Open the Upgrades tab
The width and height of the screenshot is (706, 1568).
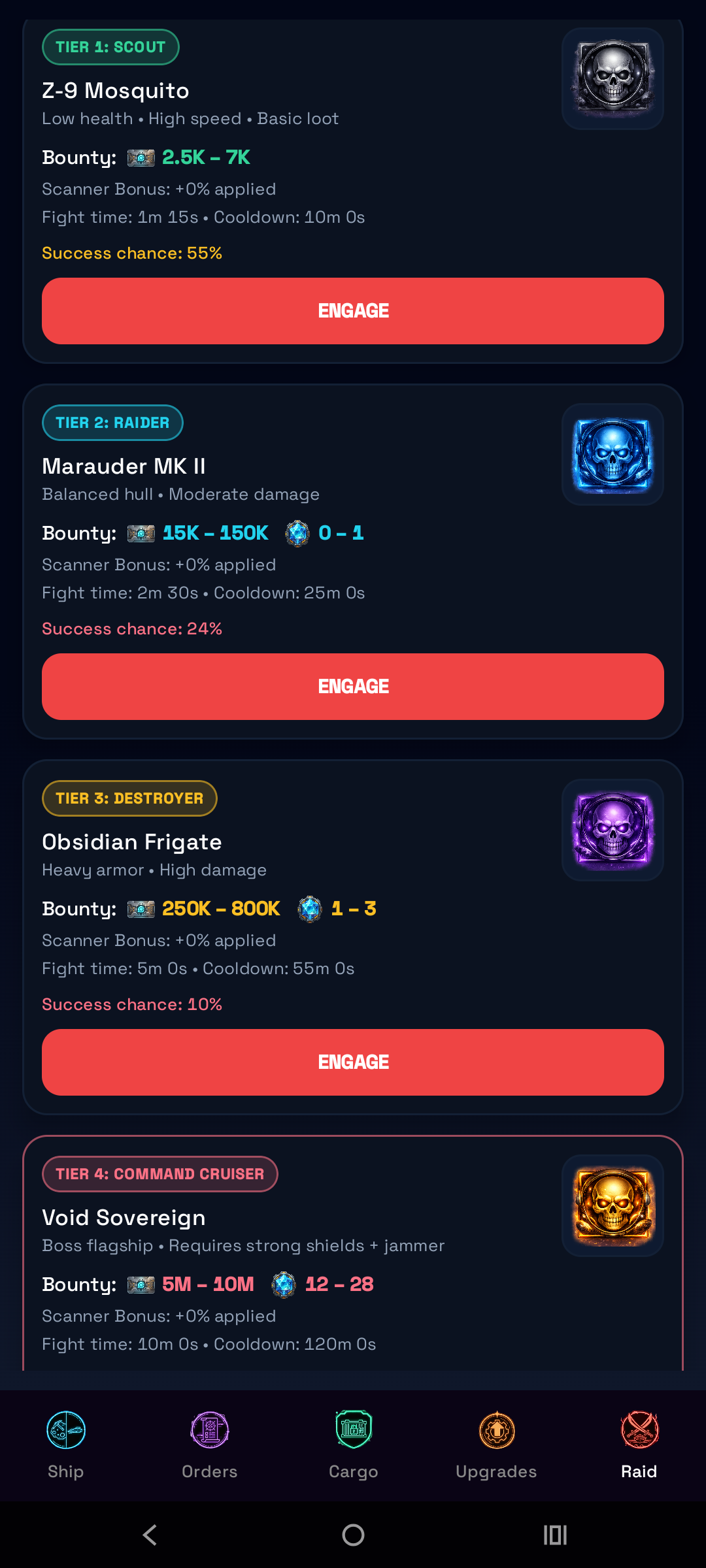point(496,1445)
